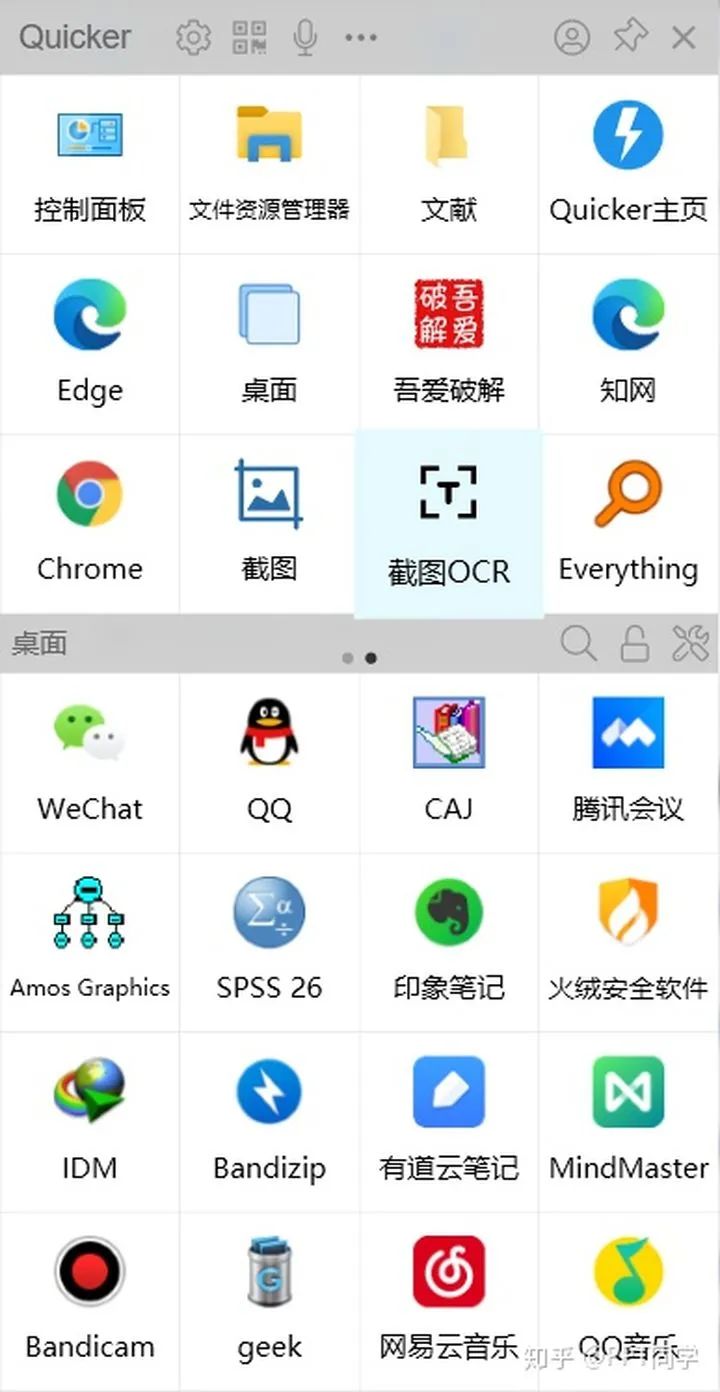Open 印象笔记
Viewport: 720px width, 1392px height.
tap(449, 942)
